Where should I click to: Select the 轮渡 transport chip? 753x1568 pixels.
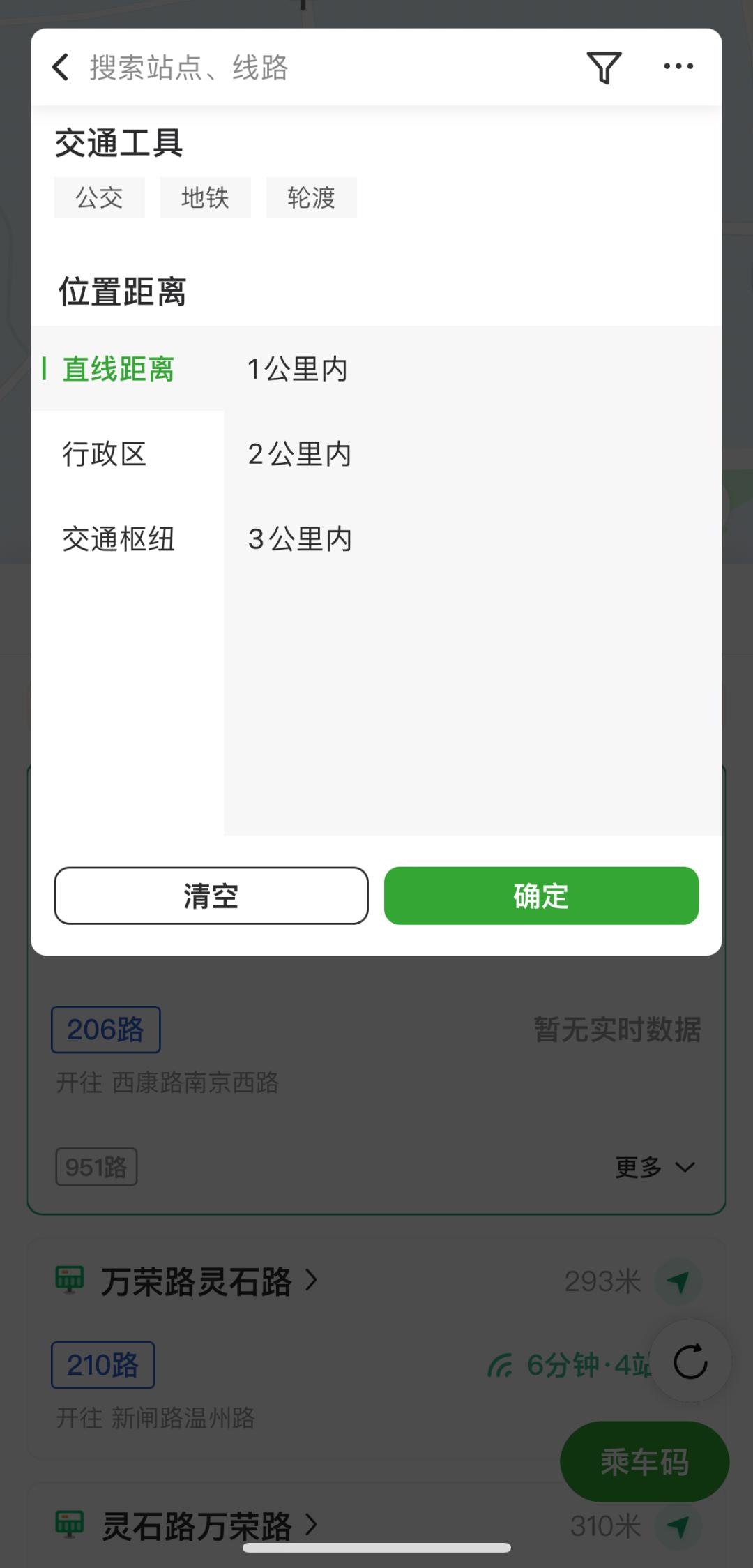point(312,197)
